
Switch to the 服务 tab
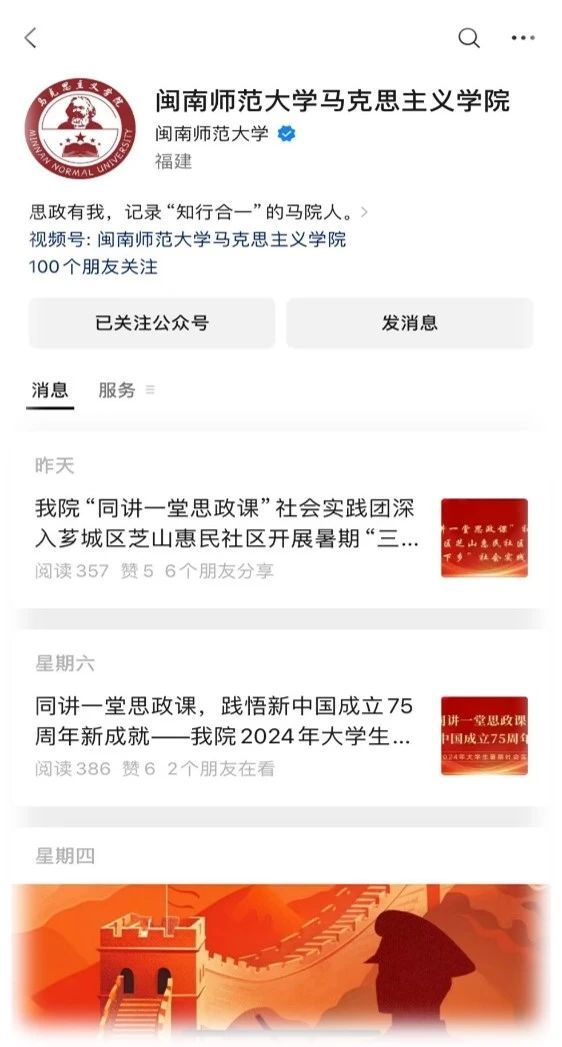click(117, 390)
